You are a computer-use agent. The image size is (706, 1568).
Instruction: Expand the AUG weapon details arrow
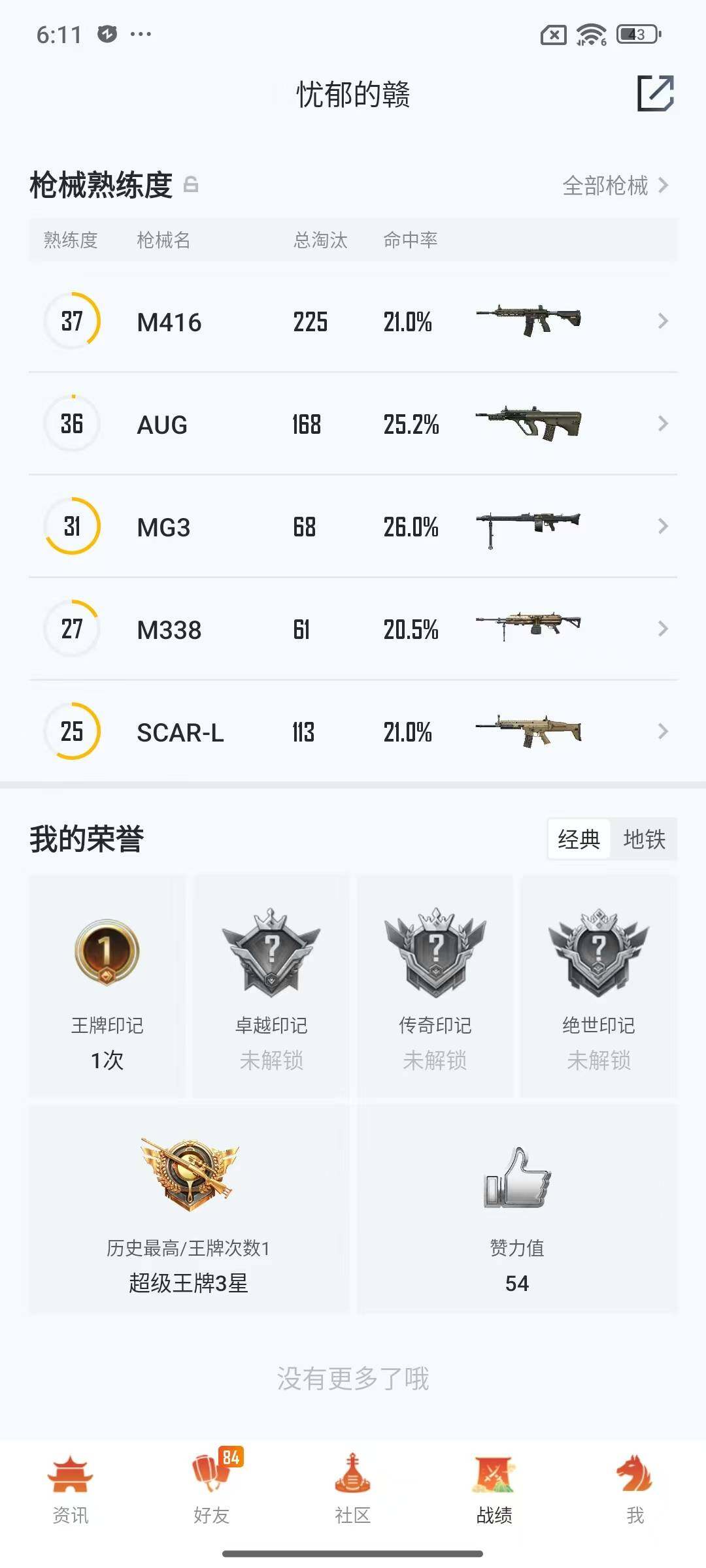(663, 424)
